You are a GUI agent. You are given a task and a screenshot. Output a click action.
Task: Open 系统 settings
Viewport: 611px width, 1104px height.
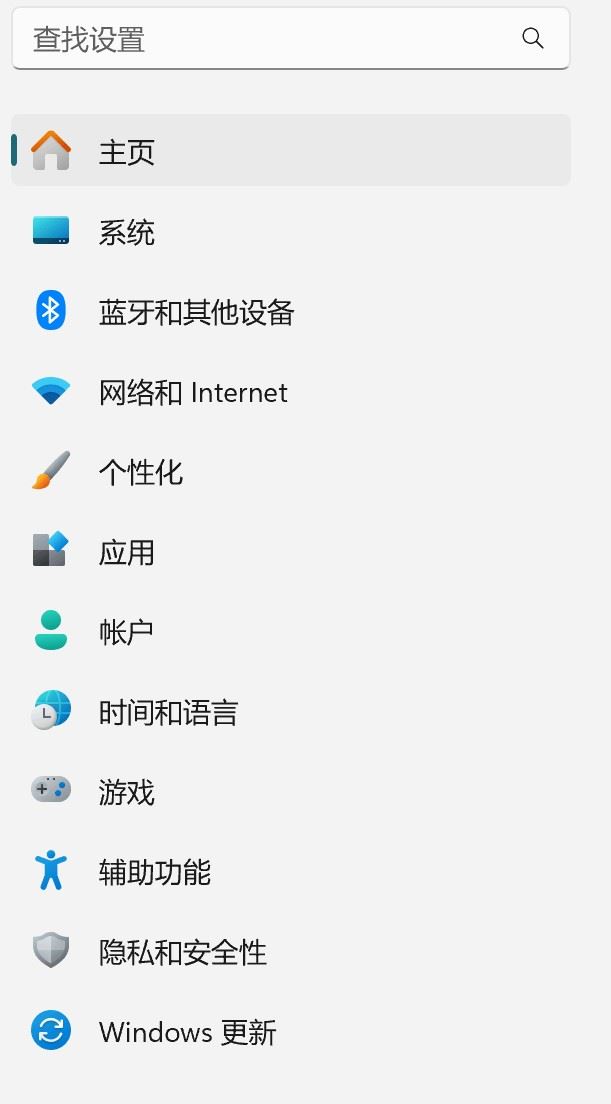(x=126, y=232)
